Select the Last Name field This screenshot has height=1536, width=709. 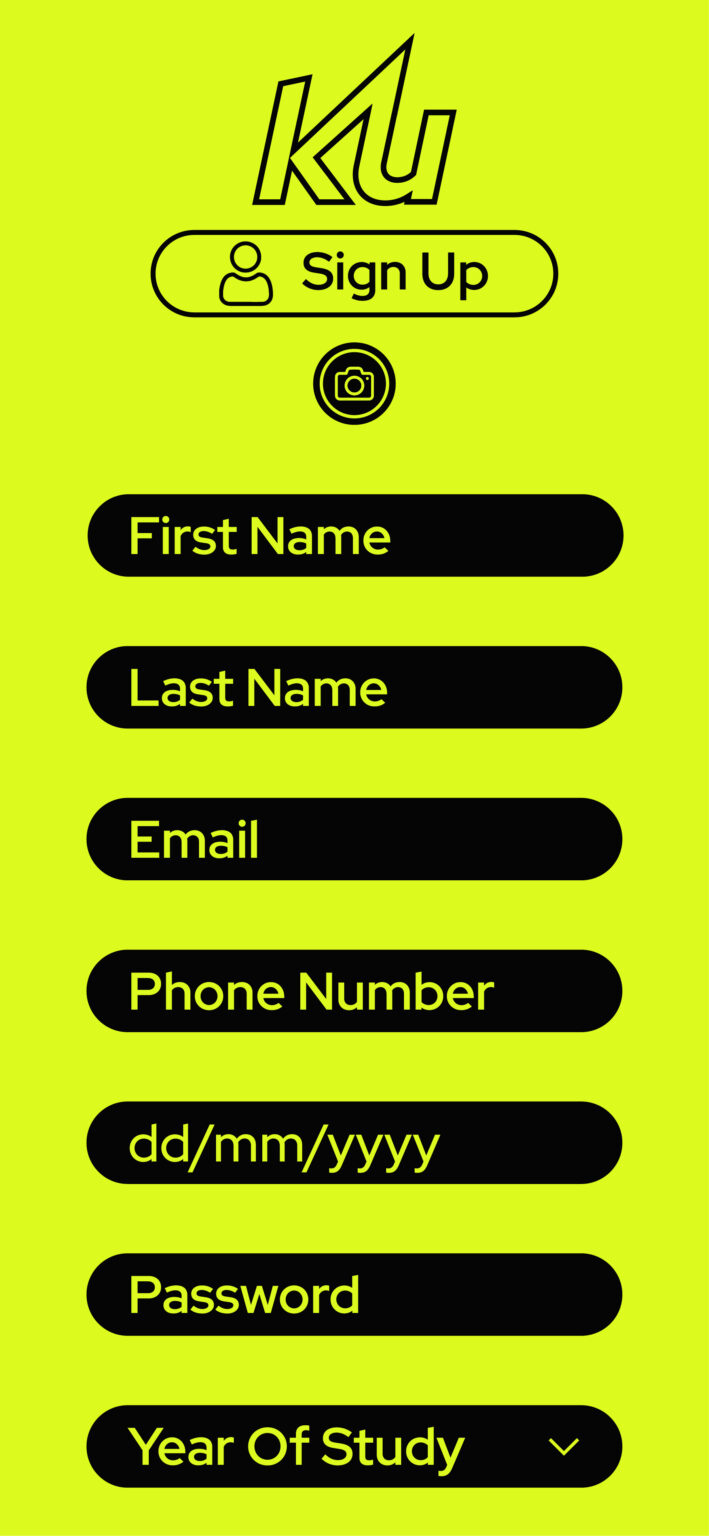(x=355, y=688)
